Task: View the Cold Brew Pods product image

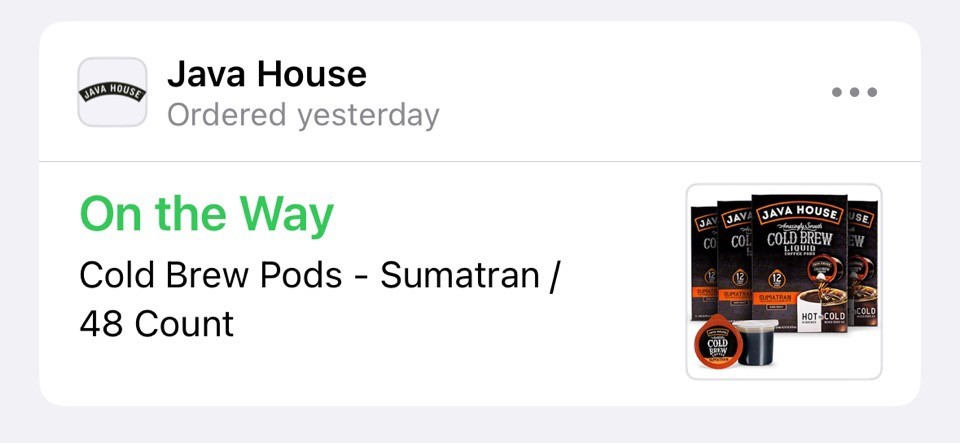Action: (x=783, y=281)
